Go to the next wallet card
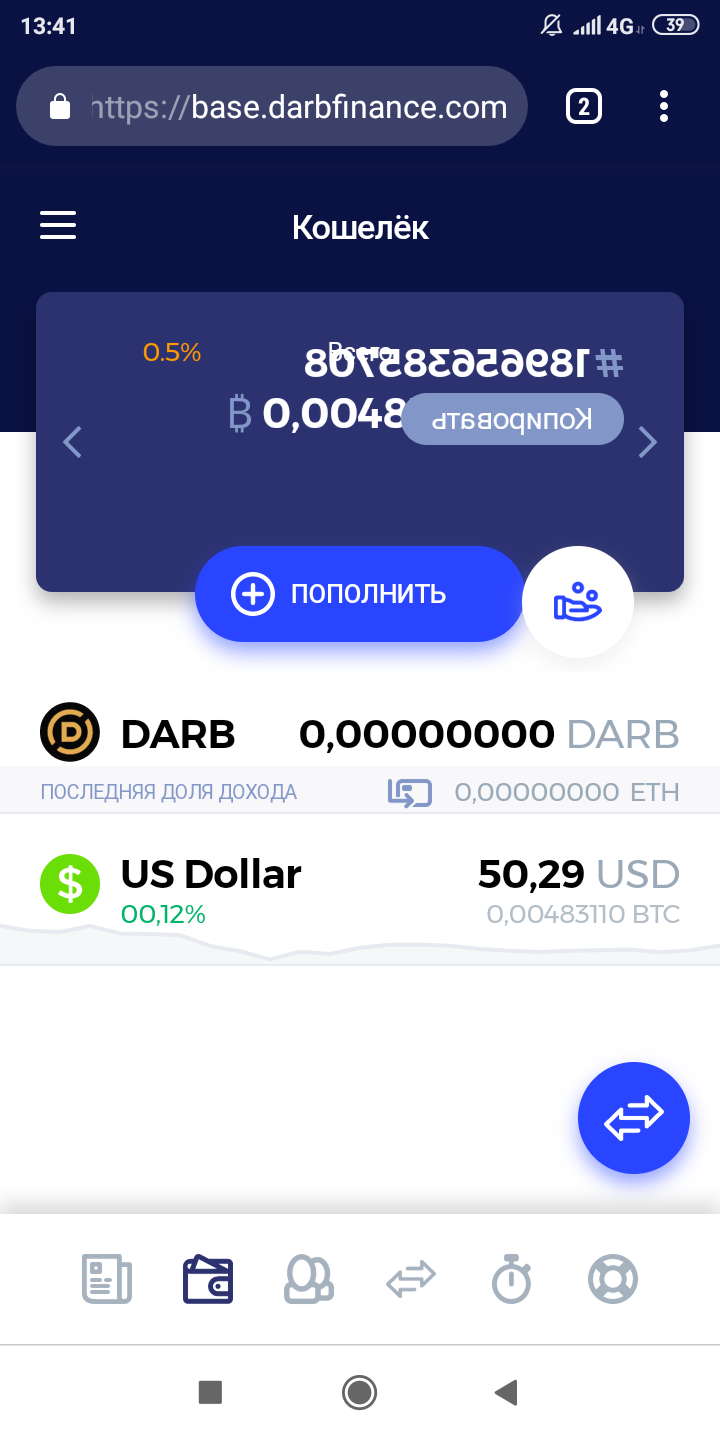 pos(648,442)
